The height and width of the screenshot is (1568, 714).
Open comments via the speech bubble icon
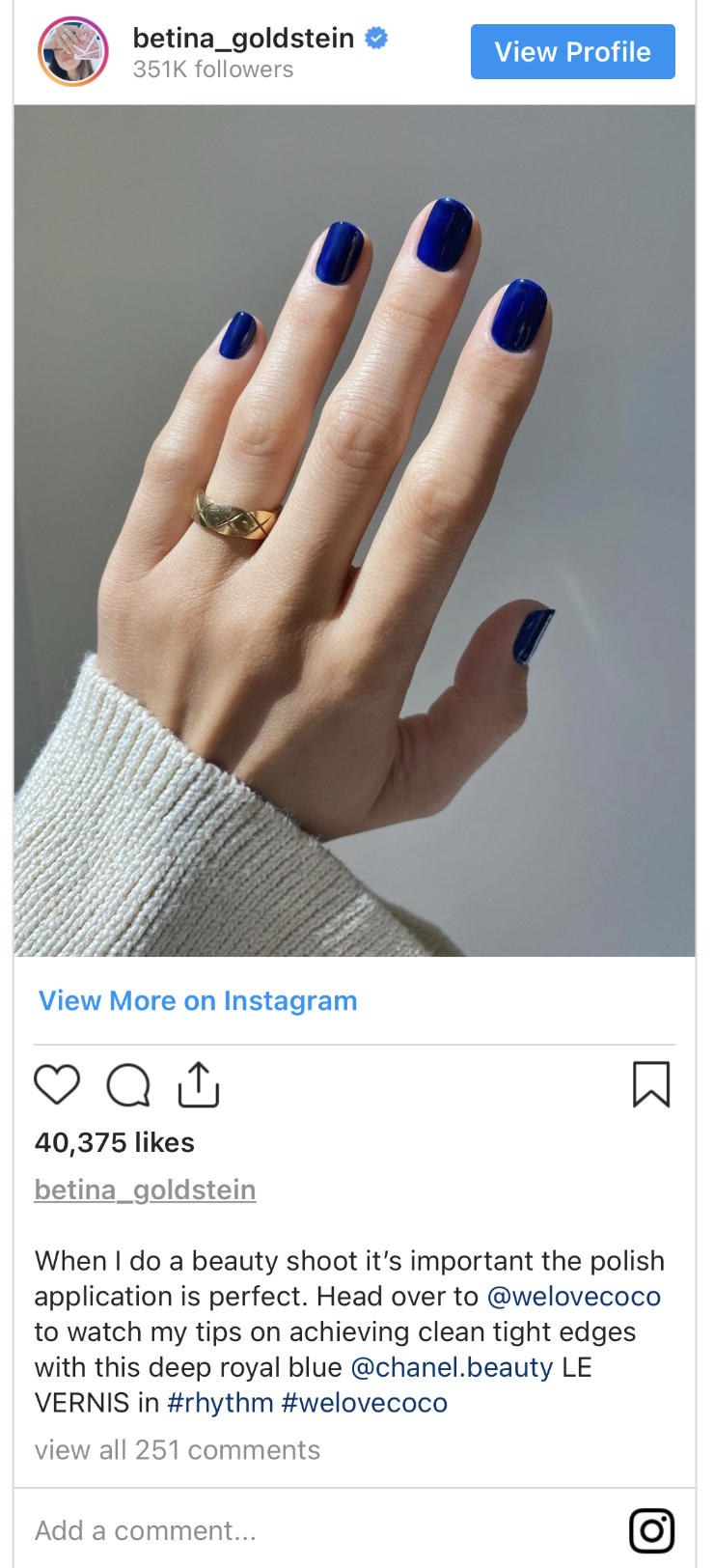pyautogui.click(x=127, y=1084)
